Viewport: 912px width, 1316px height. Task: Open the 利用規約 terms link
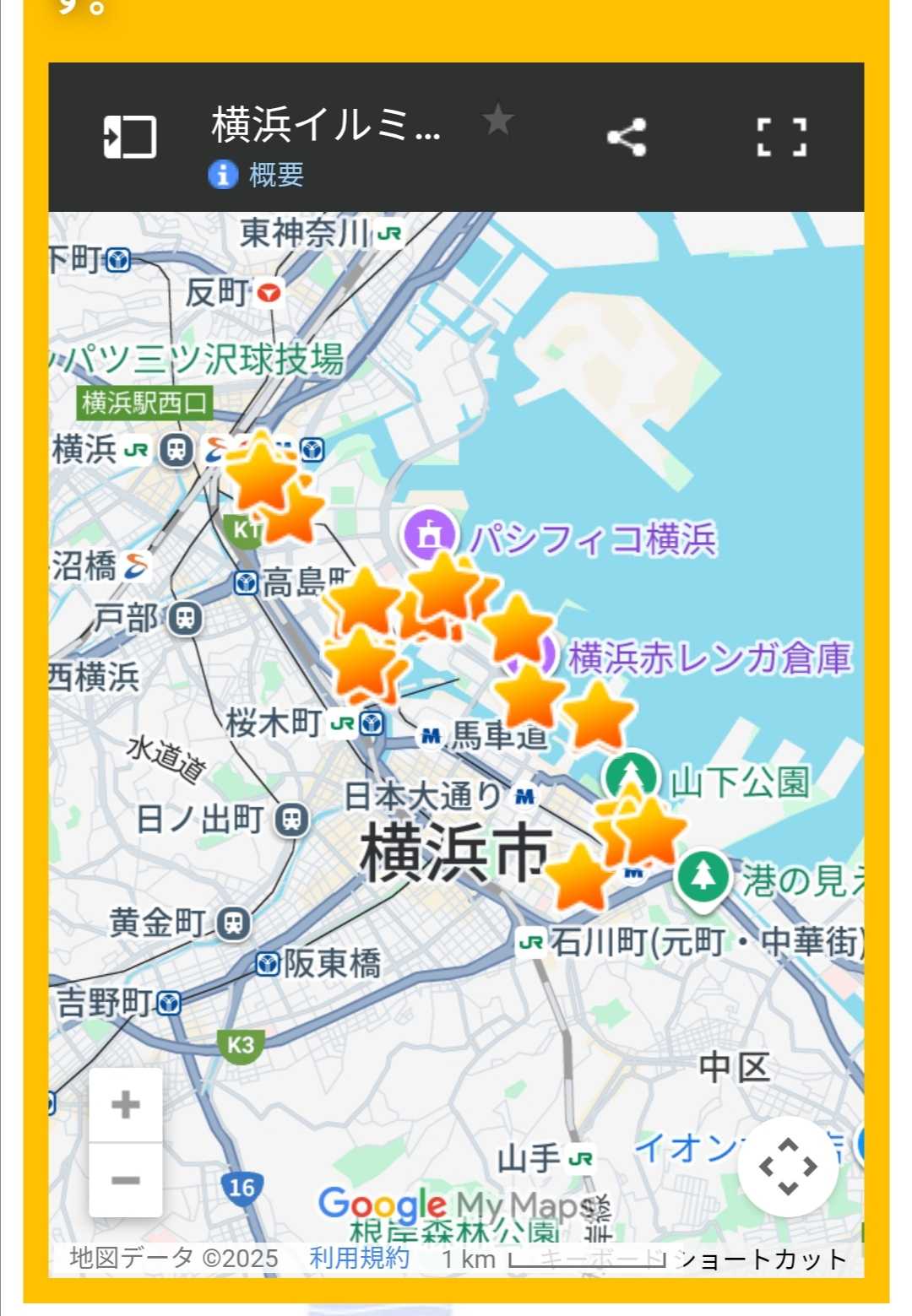359,1258
